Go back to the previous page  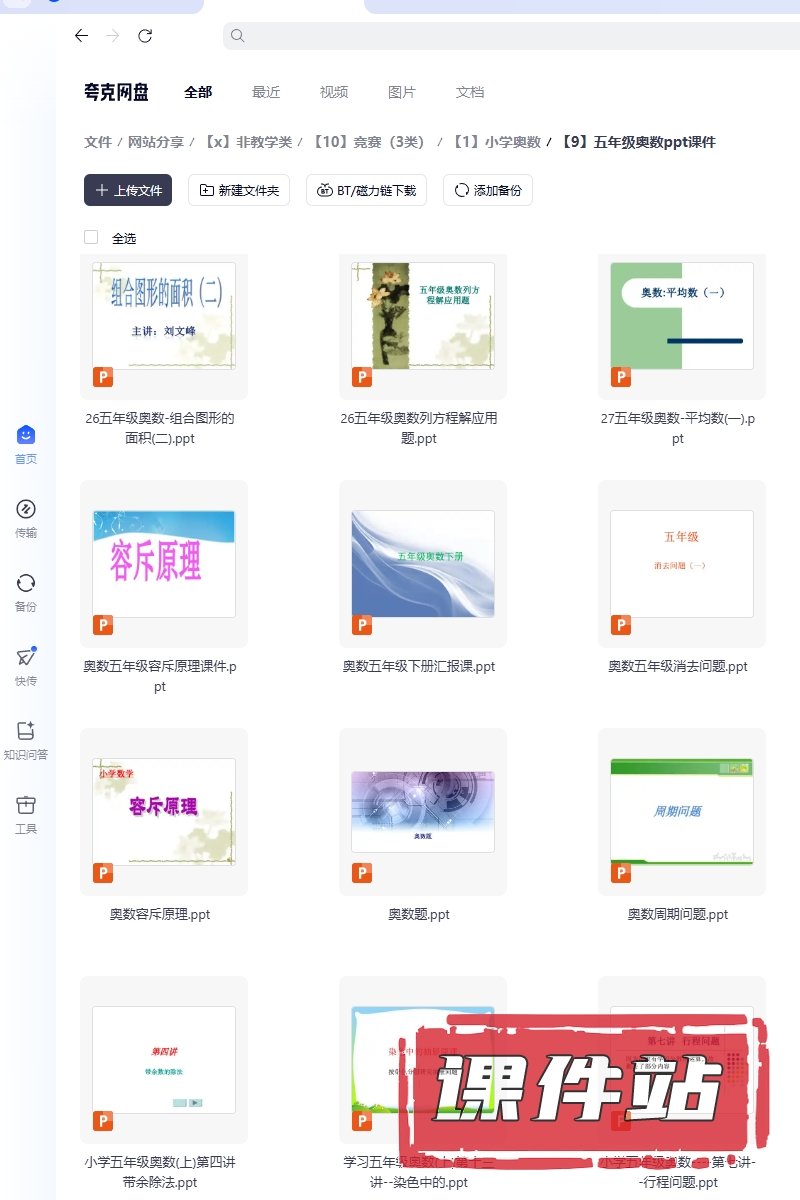tap(82, 36)
